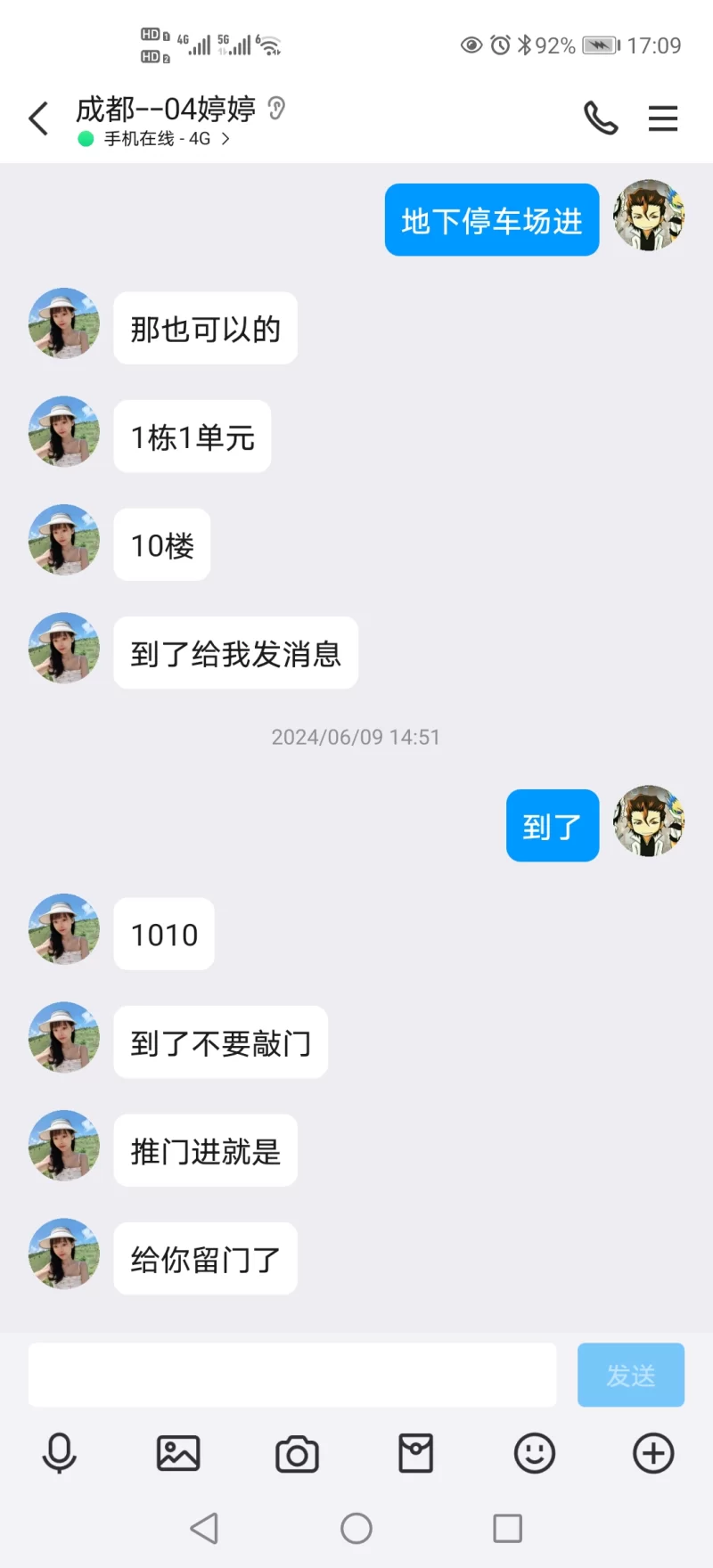The height and width of the screenshot is (1568, 713).
Task: Record a voice message with microphone
Action: tap(60, 1454)
